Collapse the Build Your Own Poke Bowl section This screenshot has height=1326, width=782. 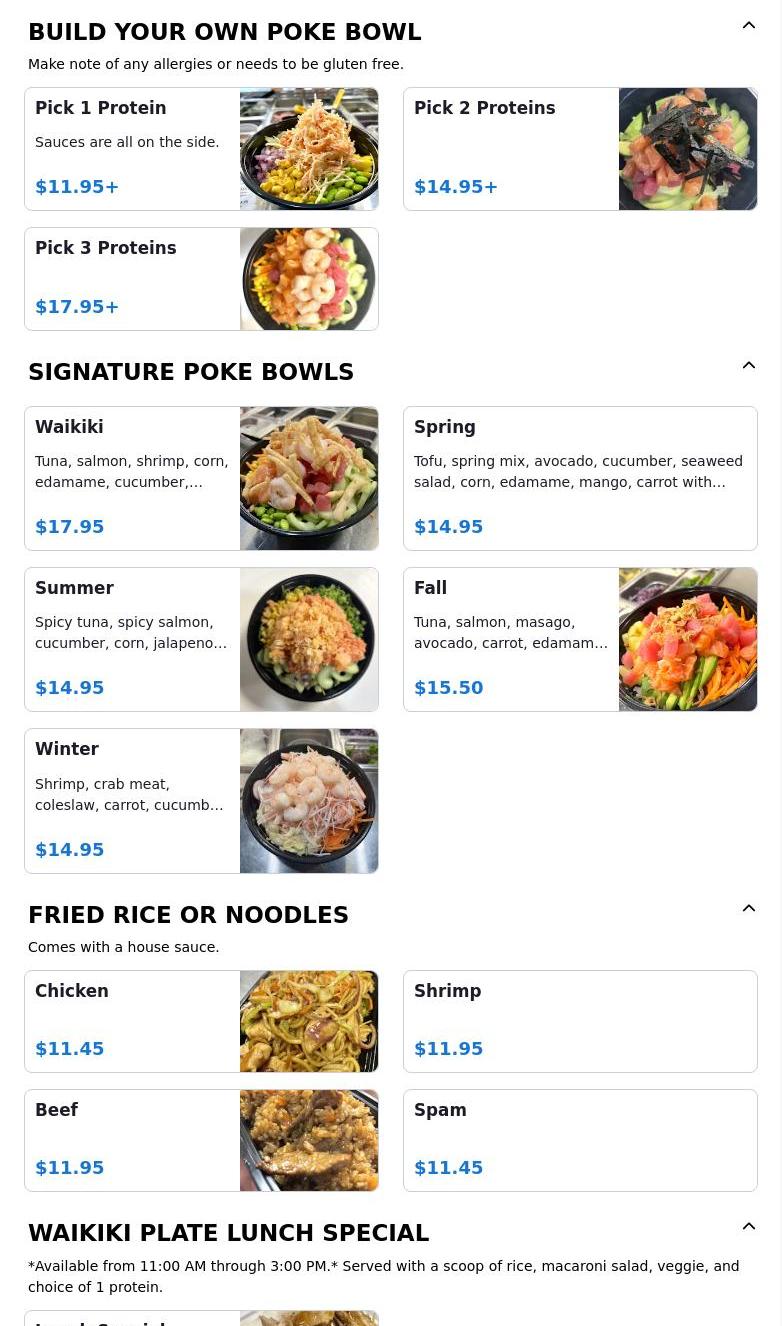[748, 26]
